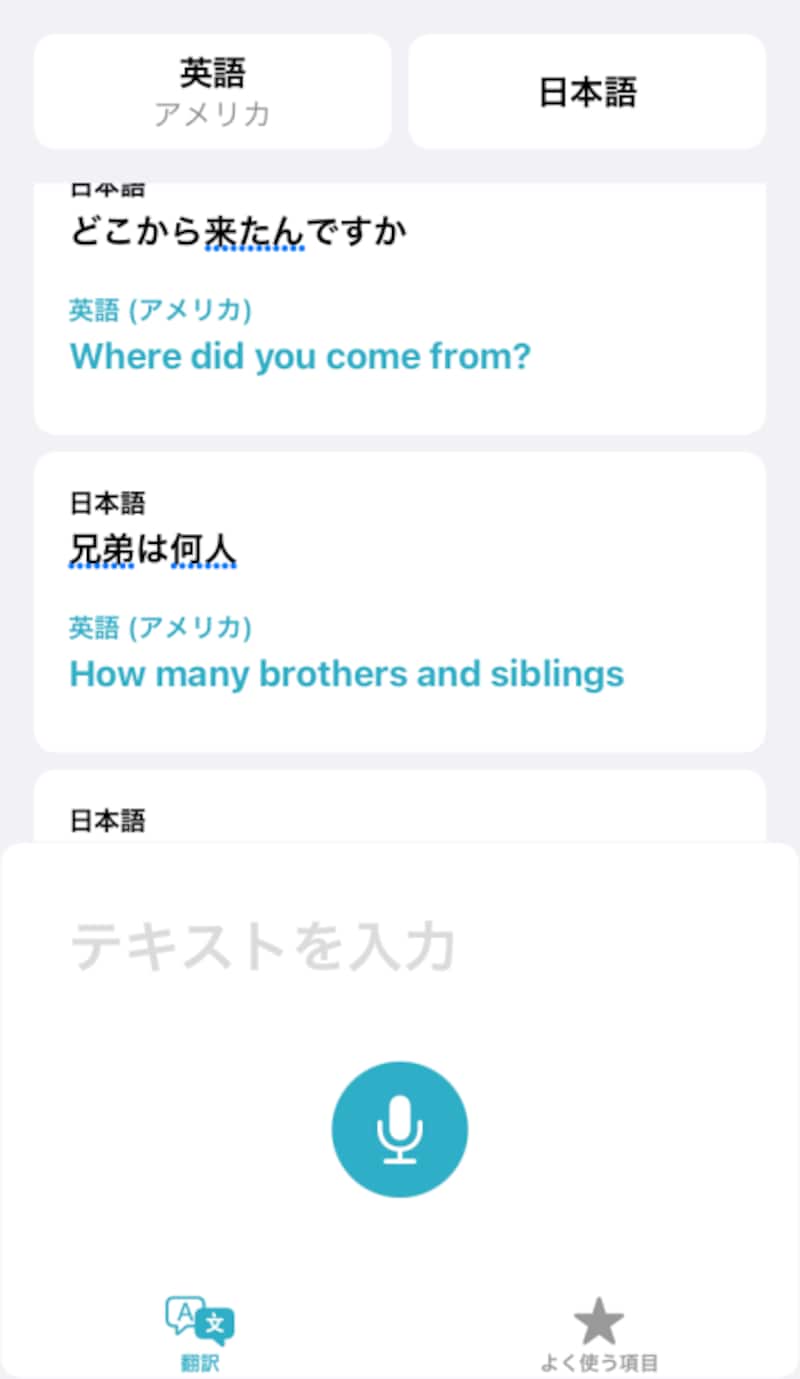Switch to the 翻訳 tab

click(200, 1335)
